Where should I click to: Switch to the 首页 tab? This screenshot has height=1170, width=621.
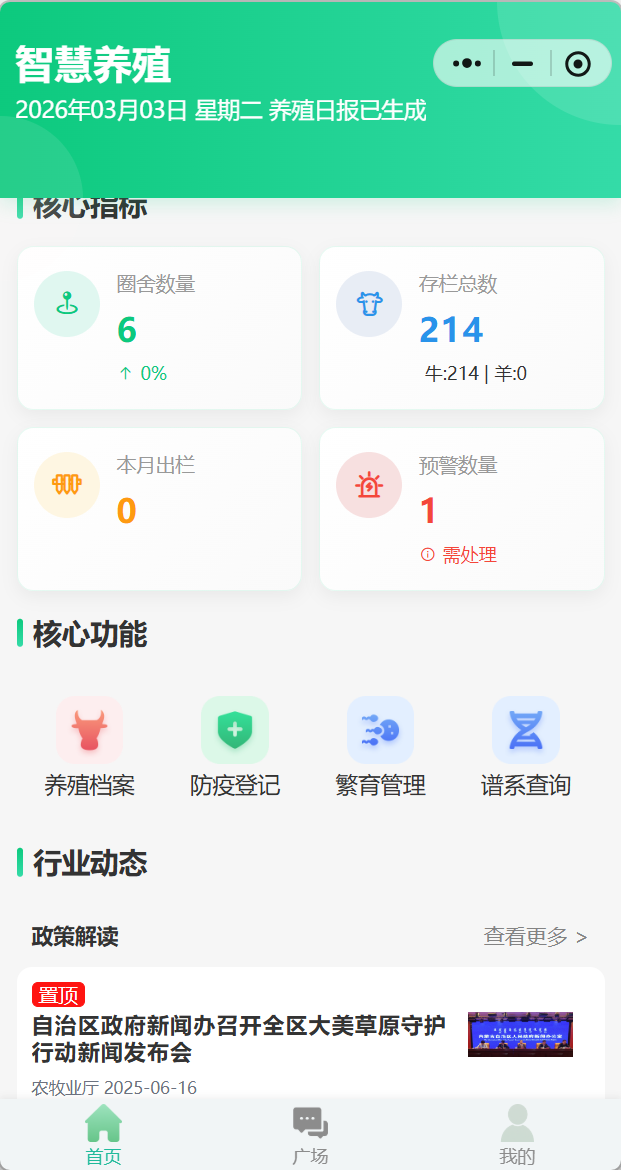(x=103, y=1135)
